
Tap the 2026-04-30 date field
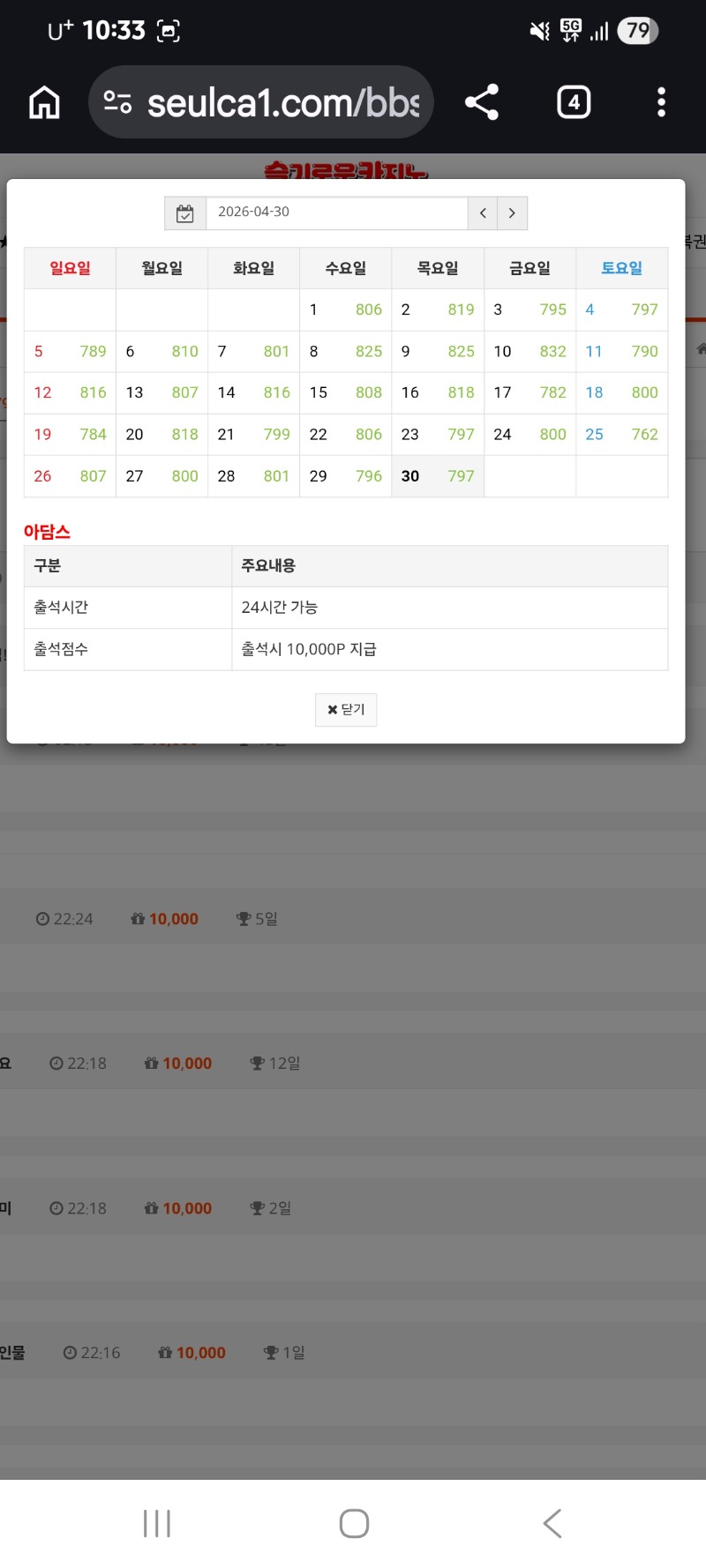coord(335,213)
